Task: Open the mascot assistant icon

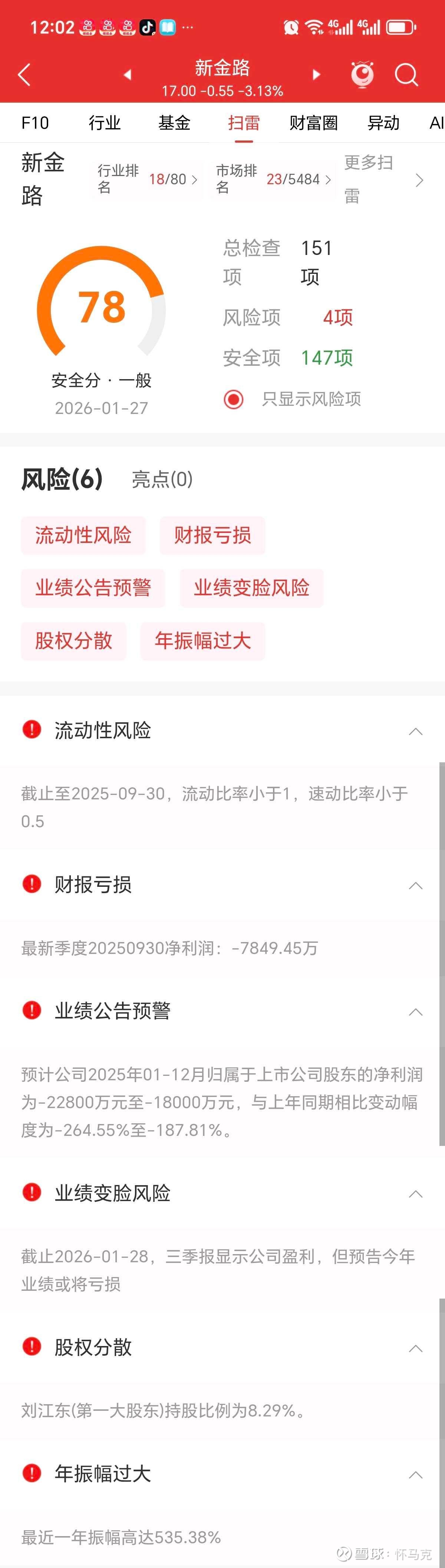Action: (x=363, y=75)
